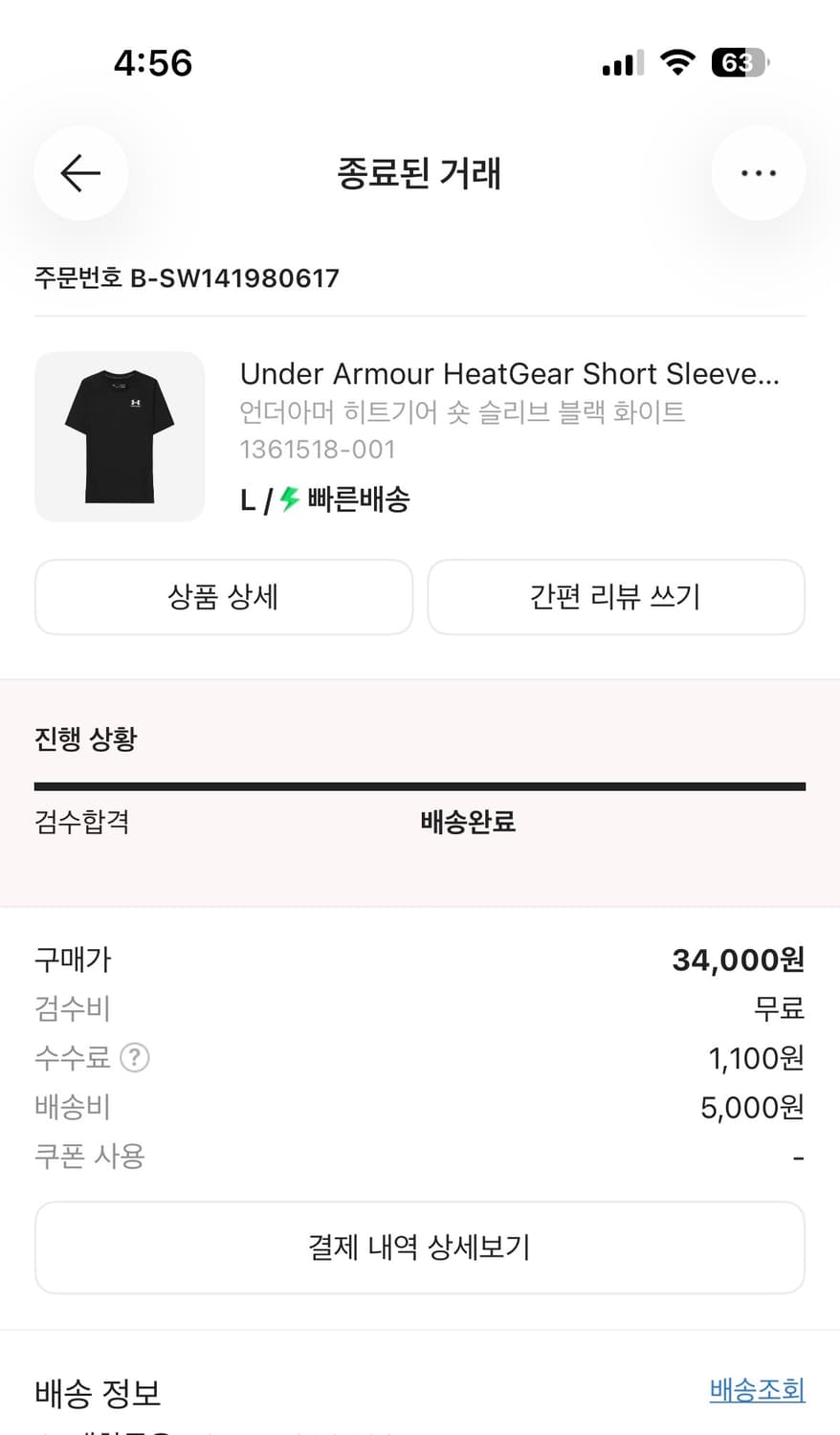Tap the 배송완료 status on progress bar
The width and height of the screenshot is (840, 1435).
465,822
